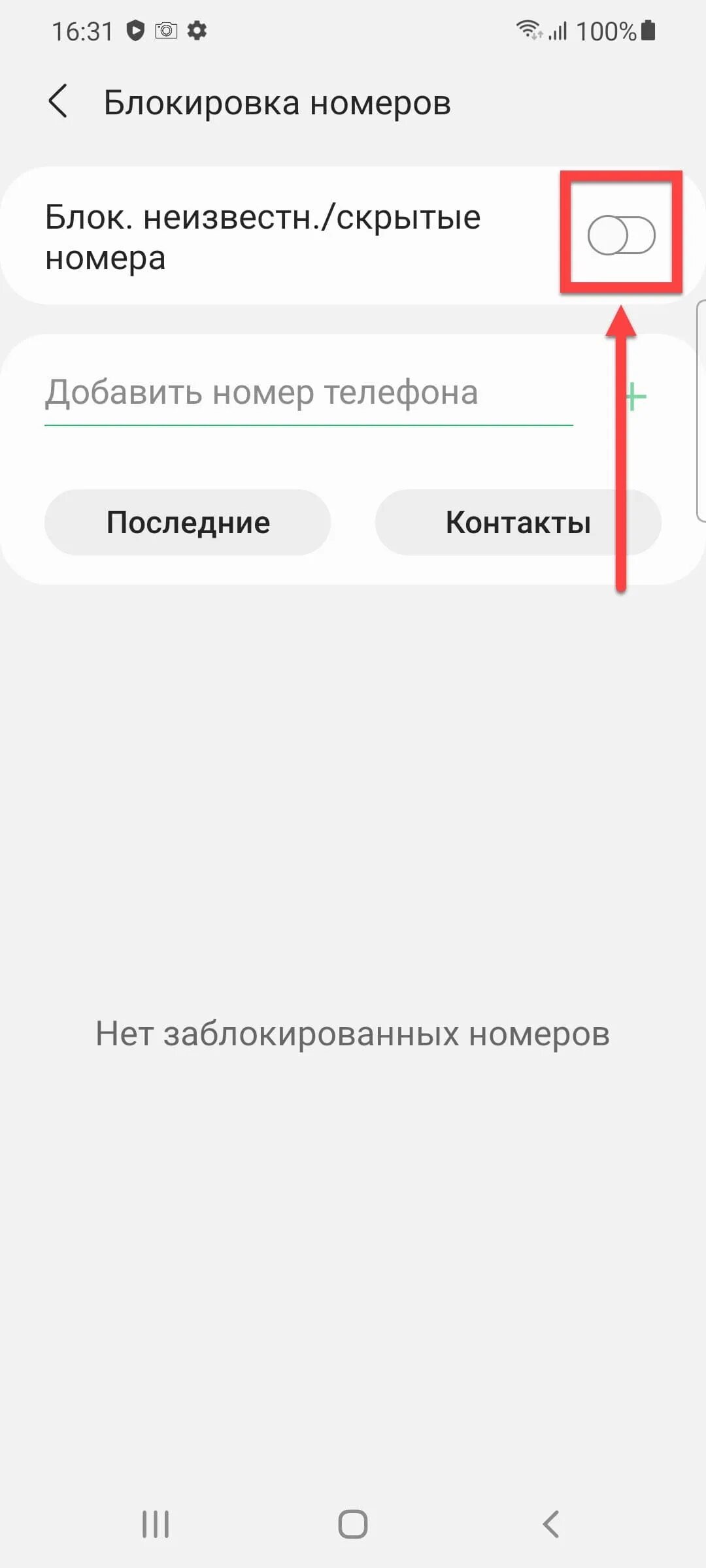
Task: Enable the unknown/hidden numbers blocking switch
Action: coord(621,235)
